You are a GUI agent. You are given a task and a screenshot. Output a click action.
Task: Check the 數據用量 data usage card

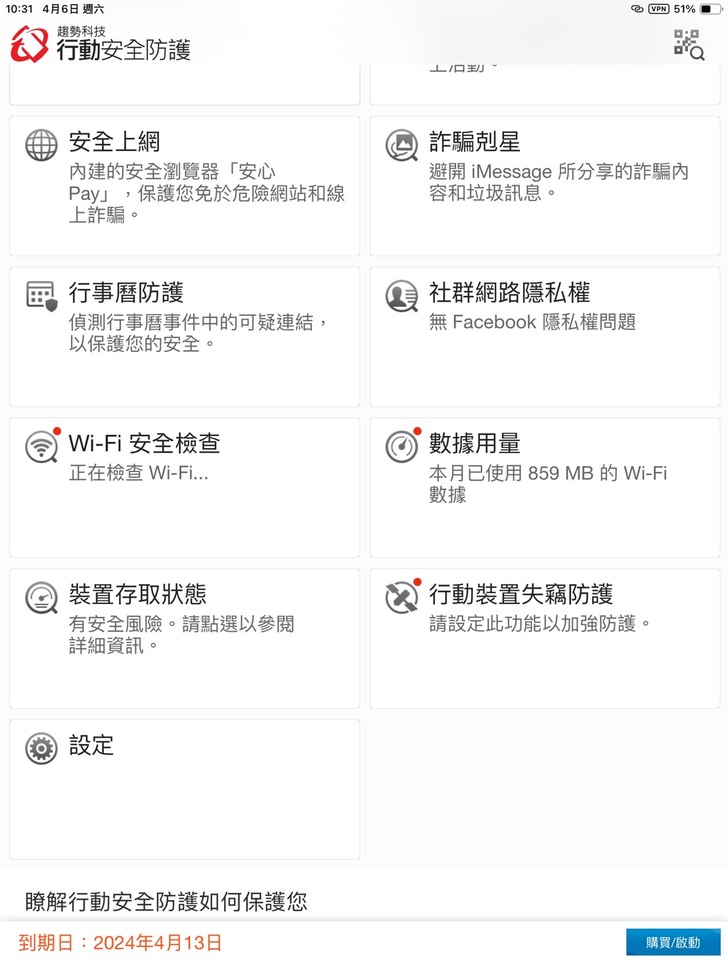coord(544,487)
